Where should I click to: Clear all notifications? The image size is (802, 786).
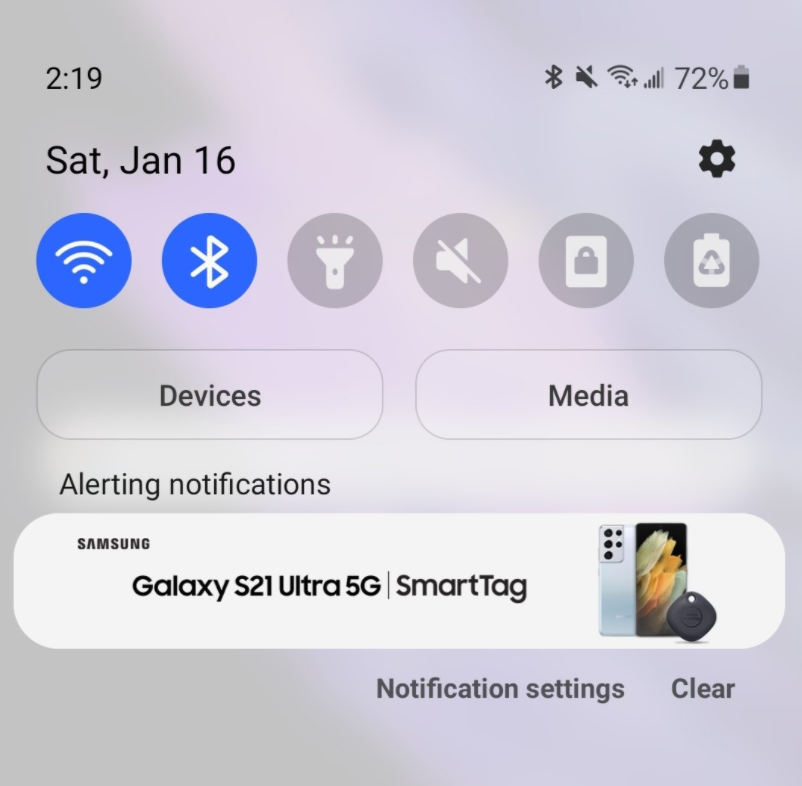[x=702, y=689]
